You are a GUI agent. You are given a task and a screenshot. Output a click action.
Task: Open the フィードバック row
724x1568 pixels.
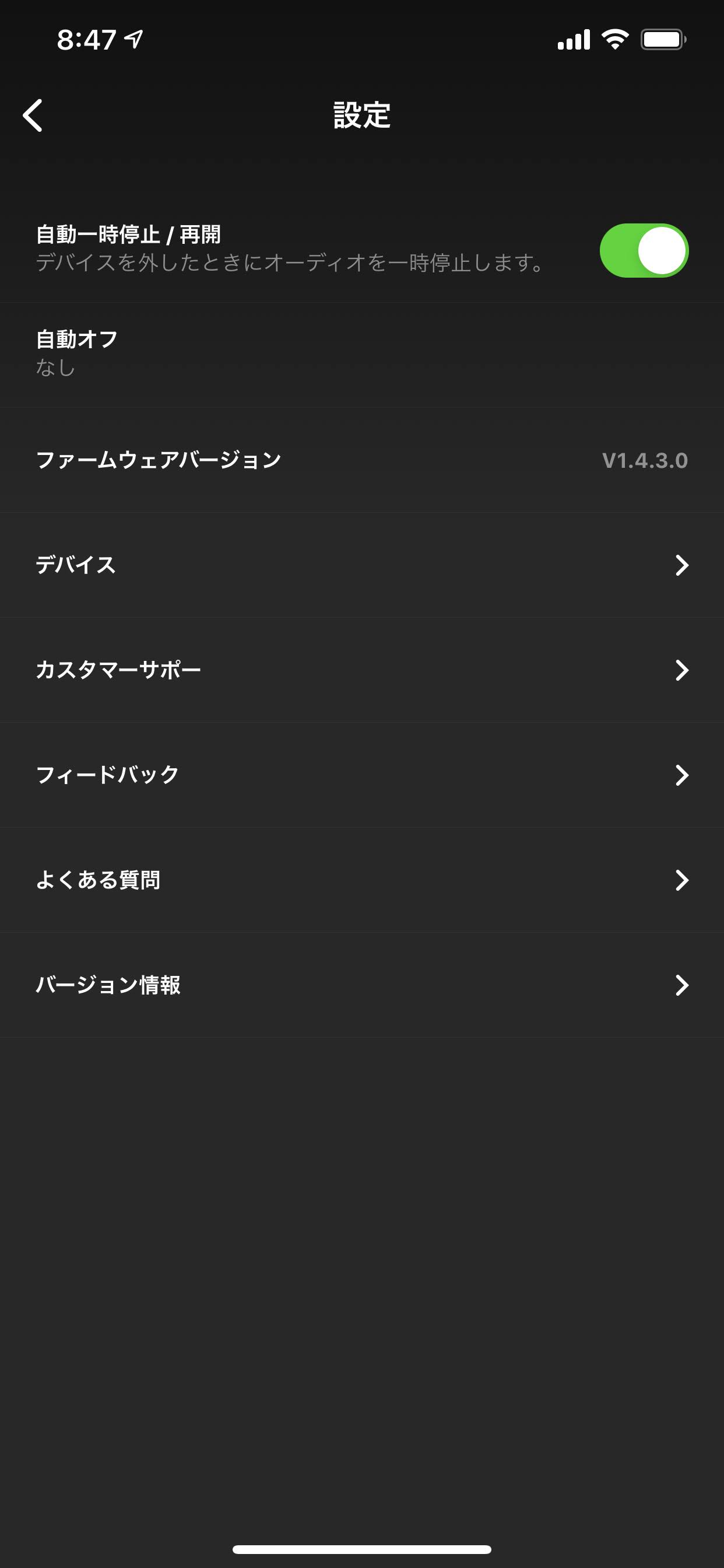pyautogui.click(x=362, y=775)
